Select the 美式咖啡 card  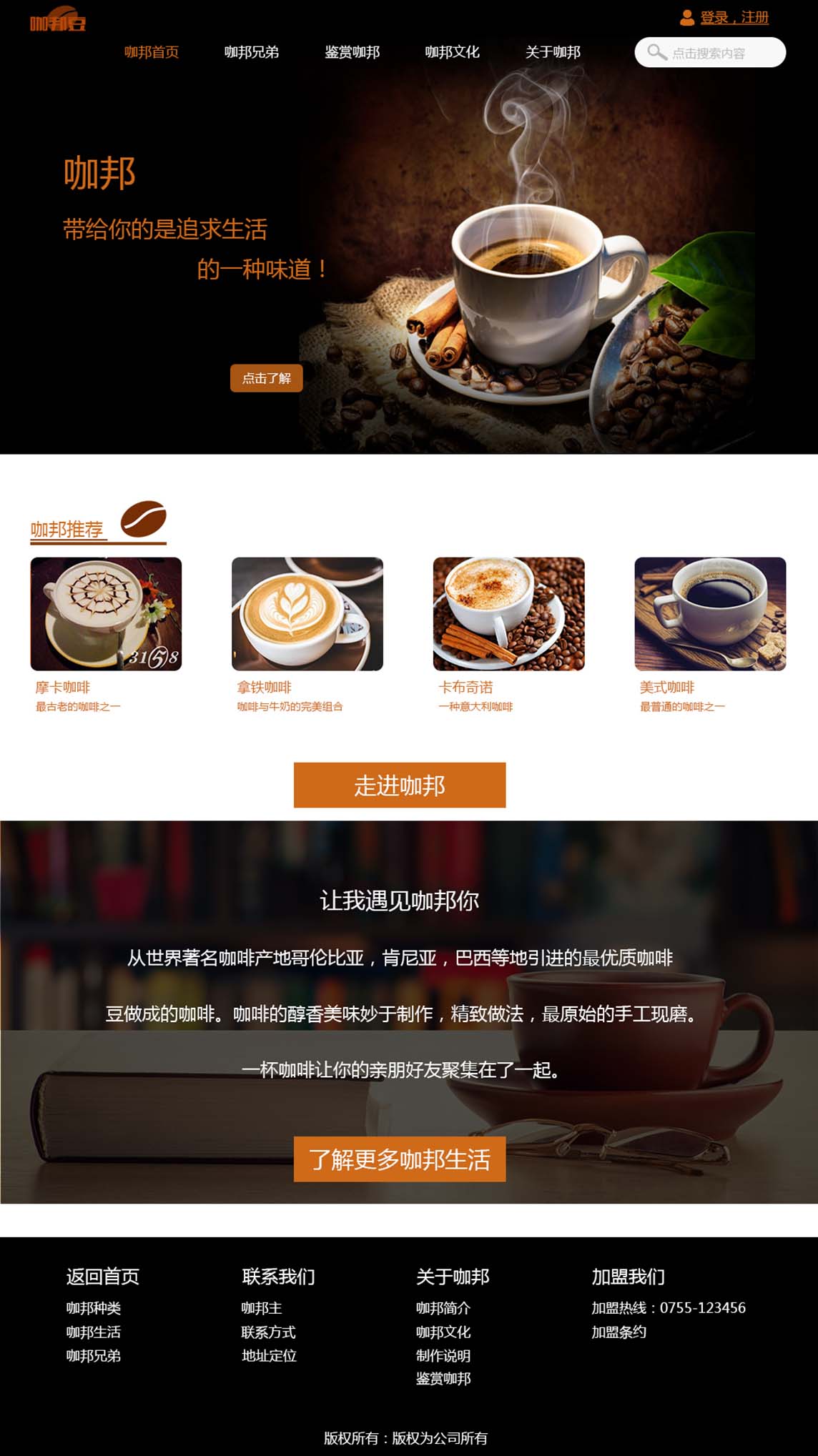(710, 614)
